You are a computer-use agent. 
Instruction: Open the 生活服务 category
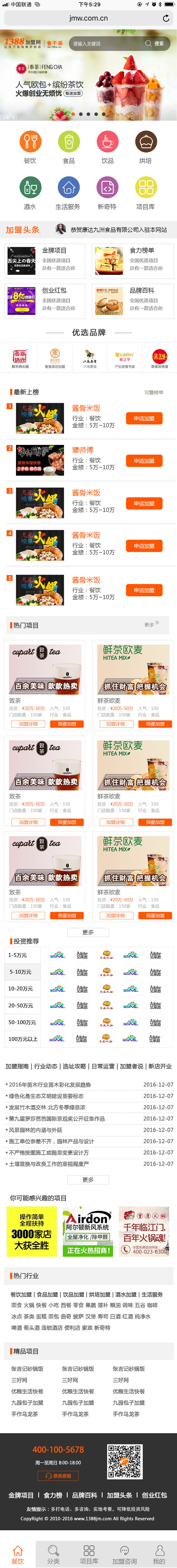[68, 192]
